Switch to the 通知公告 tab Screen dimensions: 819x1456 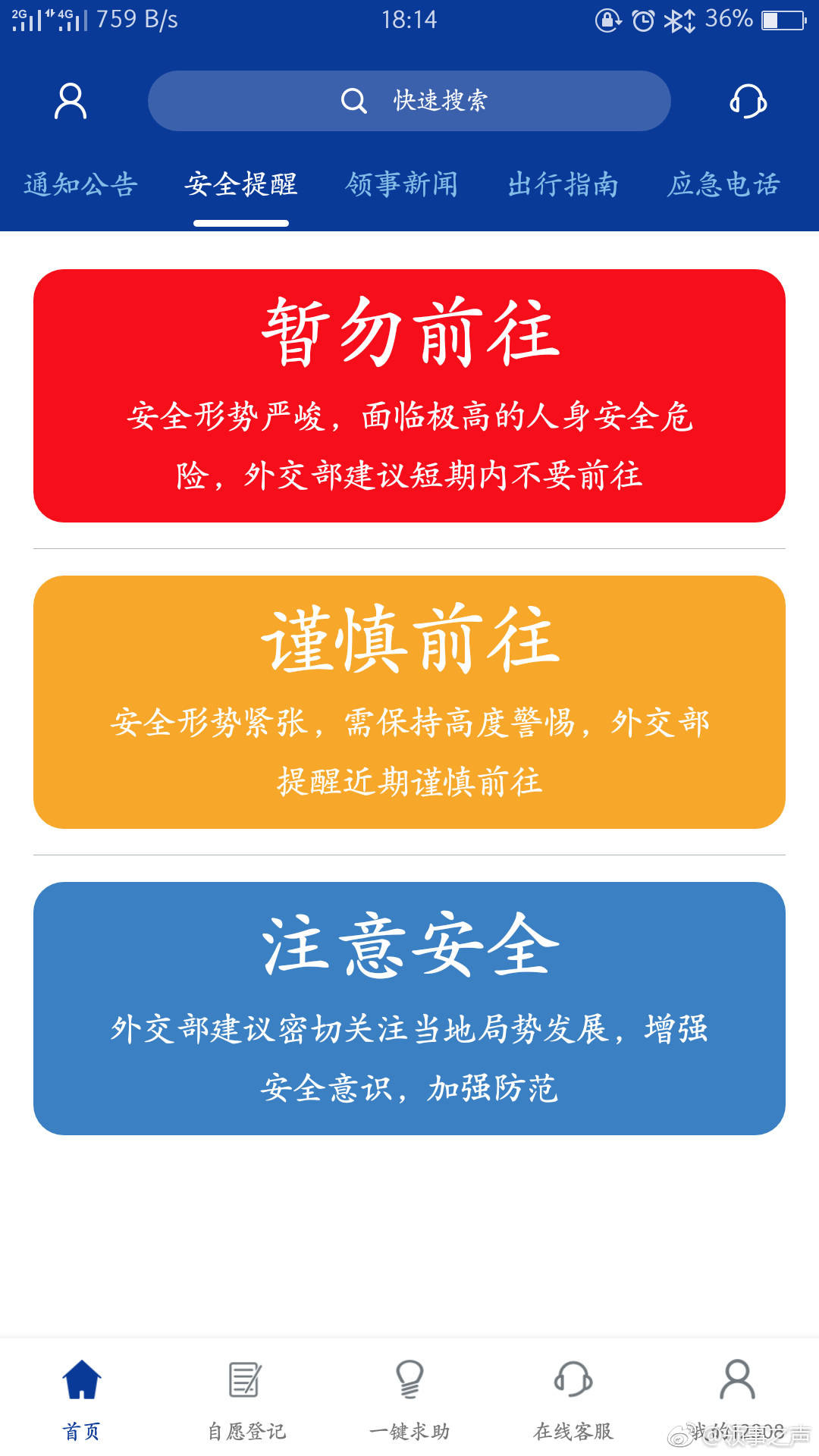pyautogui.click(x=81, y=184)
